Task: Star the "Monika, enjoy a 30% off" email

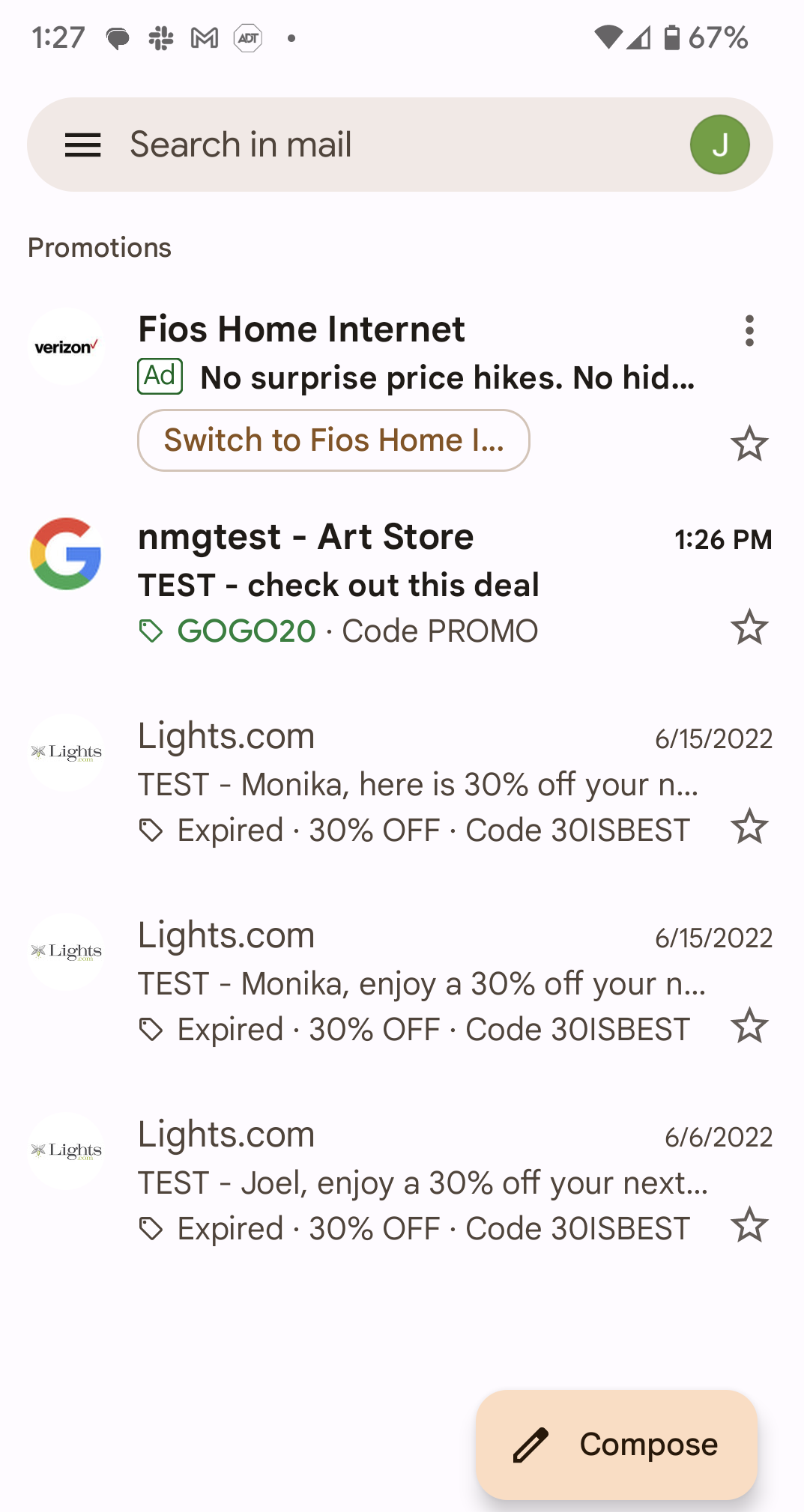Action: click(x=749, y=1026)
